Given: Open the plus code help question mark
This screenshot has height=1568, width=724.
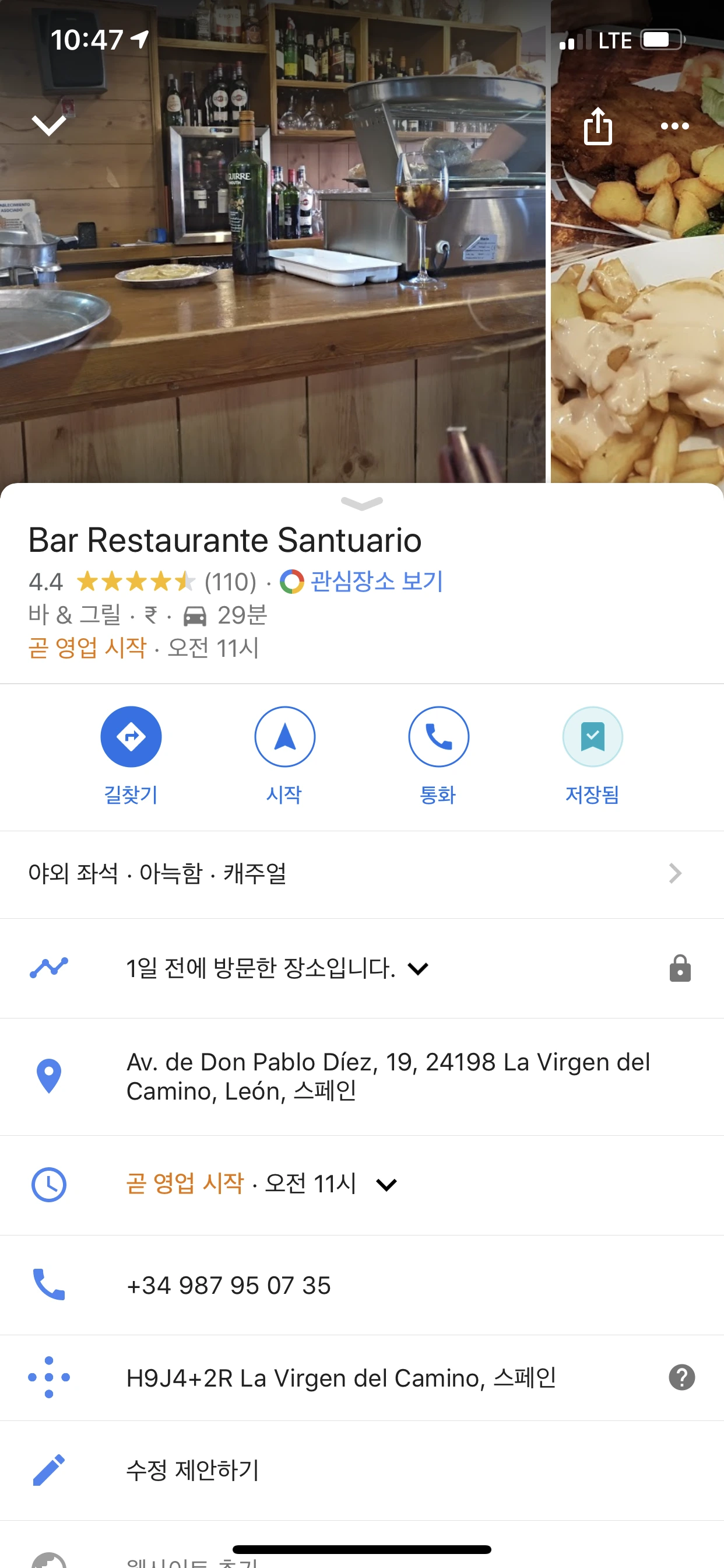Looking at the screenshot, I should 681,1377.
